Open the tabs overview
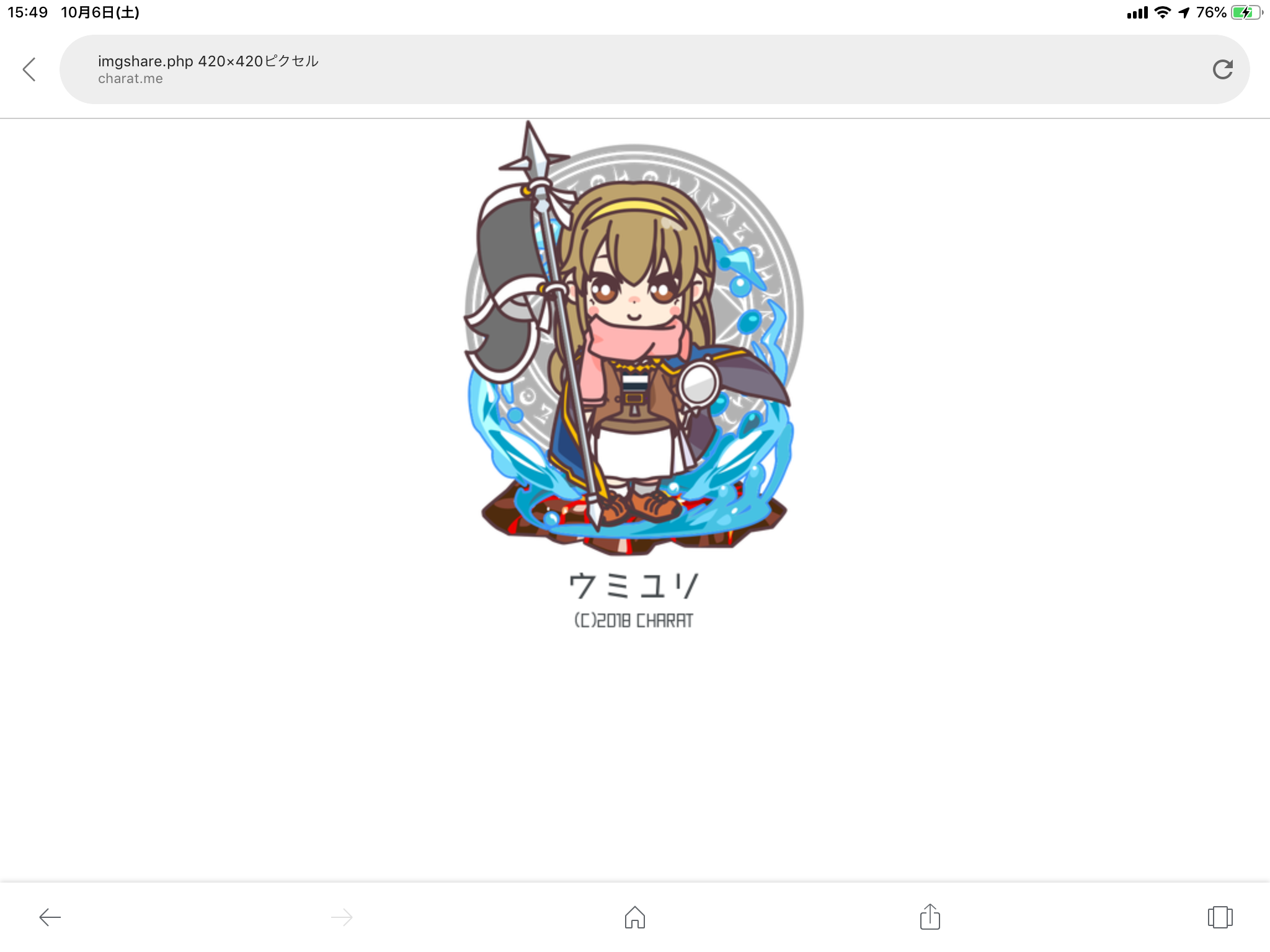 coord(1220,917)
